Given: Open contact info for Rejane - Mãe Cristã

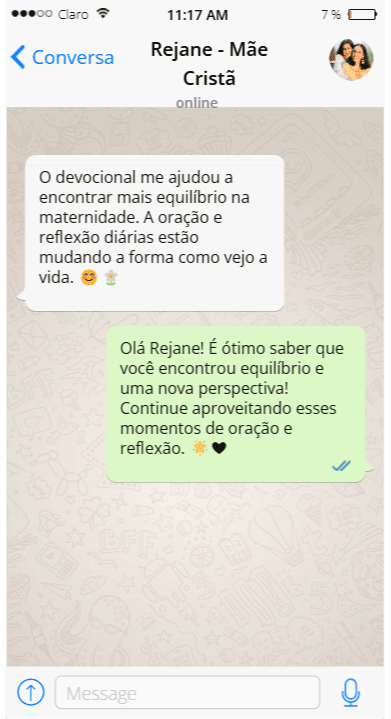Looking at the screenshot, I should point(209,64).
